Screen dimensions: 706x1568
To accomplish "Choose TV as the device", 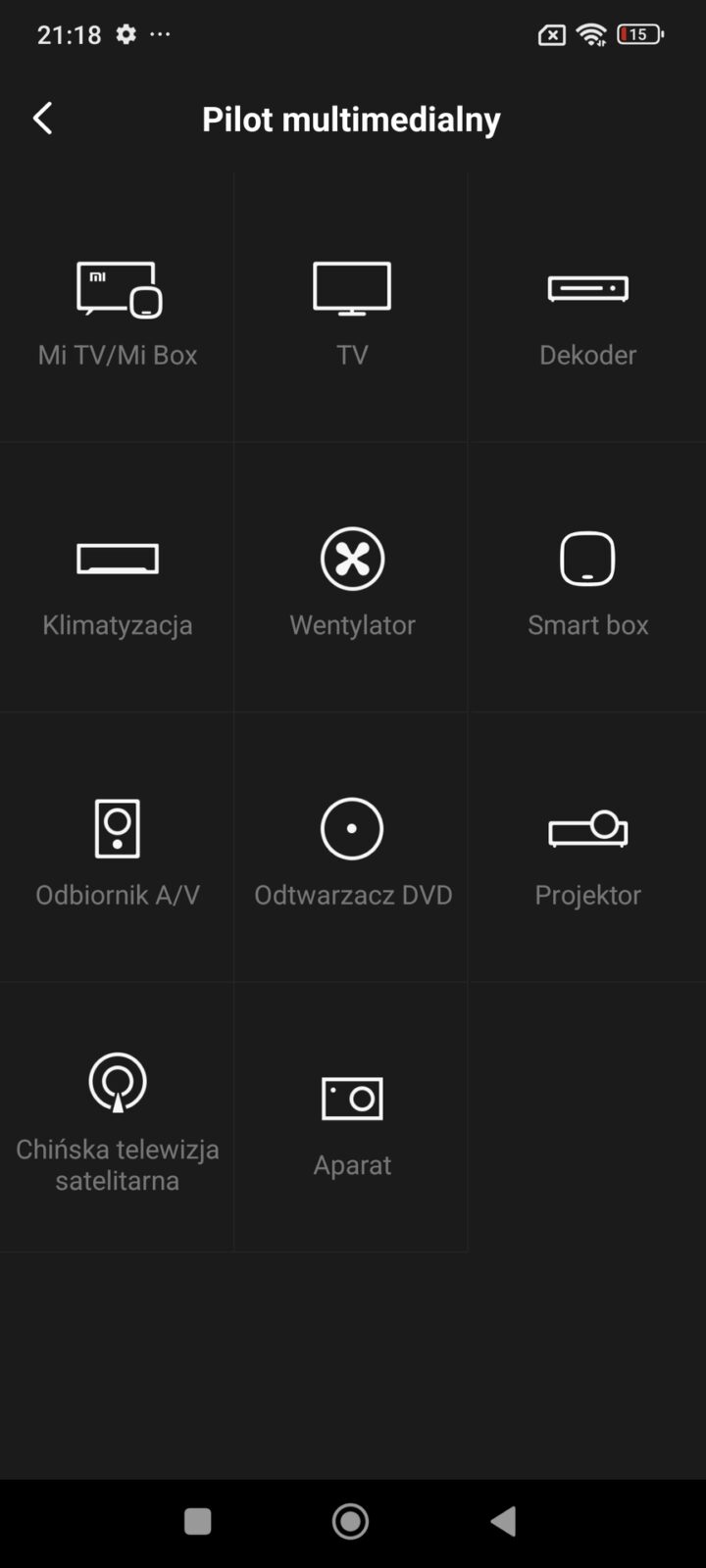I will 352,310.
